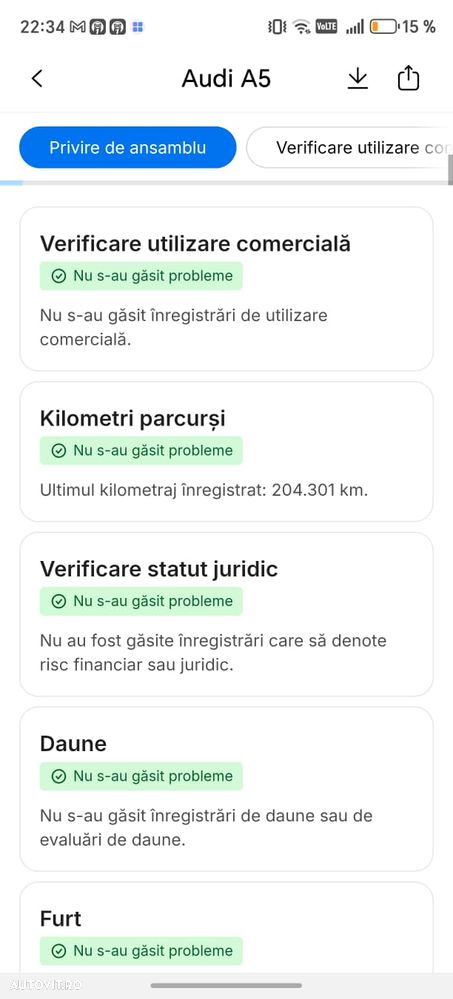Share the Audi A5 report
This screenshot has height=999, width=453.
coord(408,79)
